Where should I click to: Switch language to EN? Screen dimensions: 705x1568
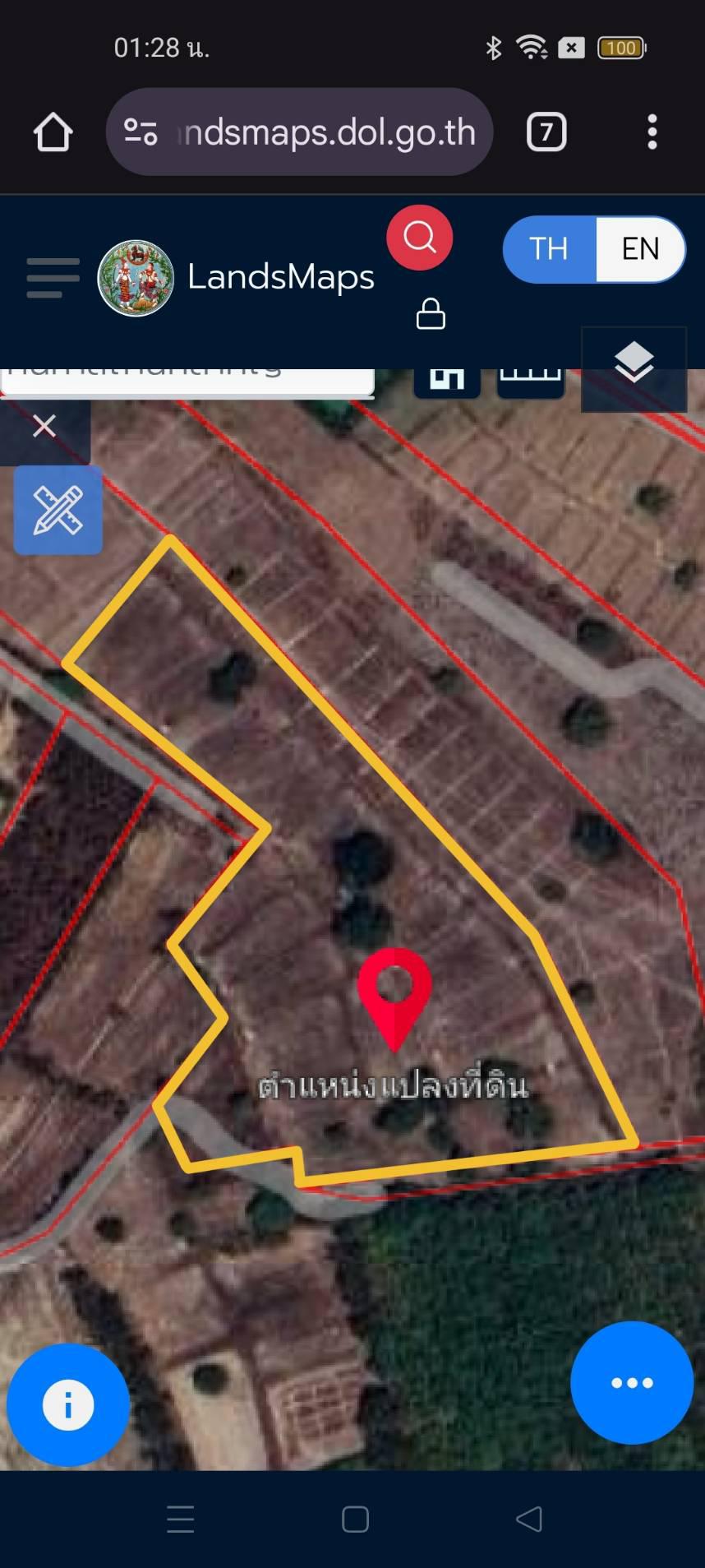click(x=640, y=249)
